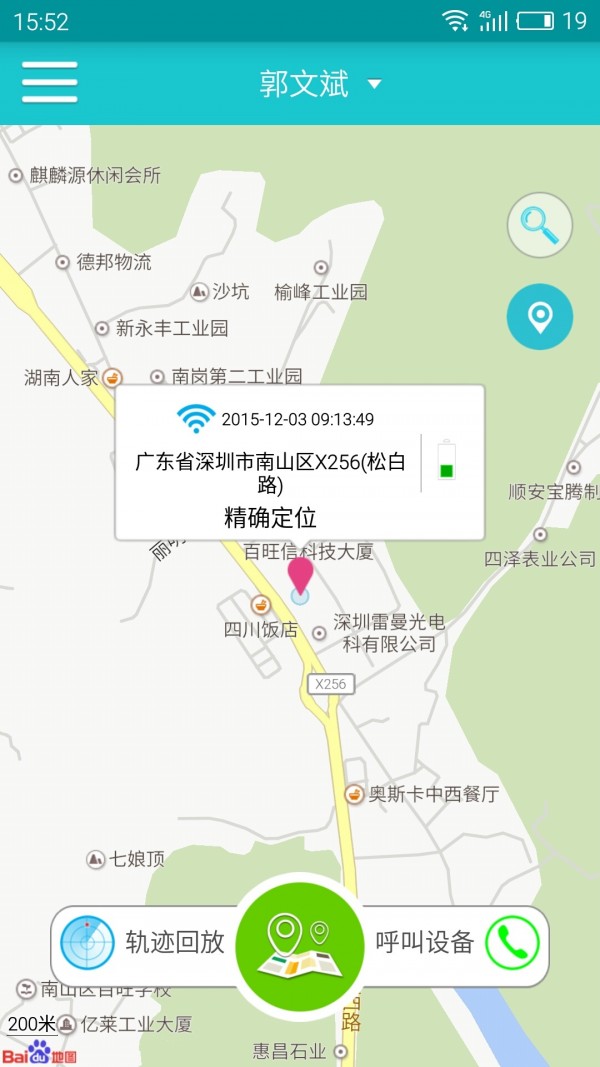Expand the 郭文斌 device dropdown
The width and height of the screenshot is (600, 1067).
[320, 84]
